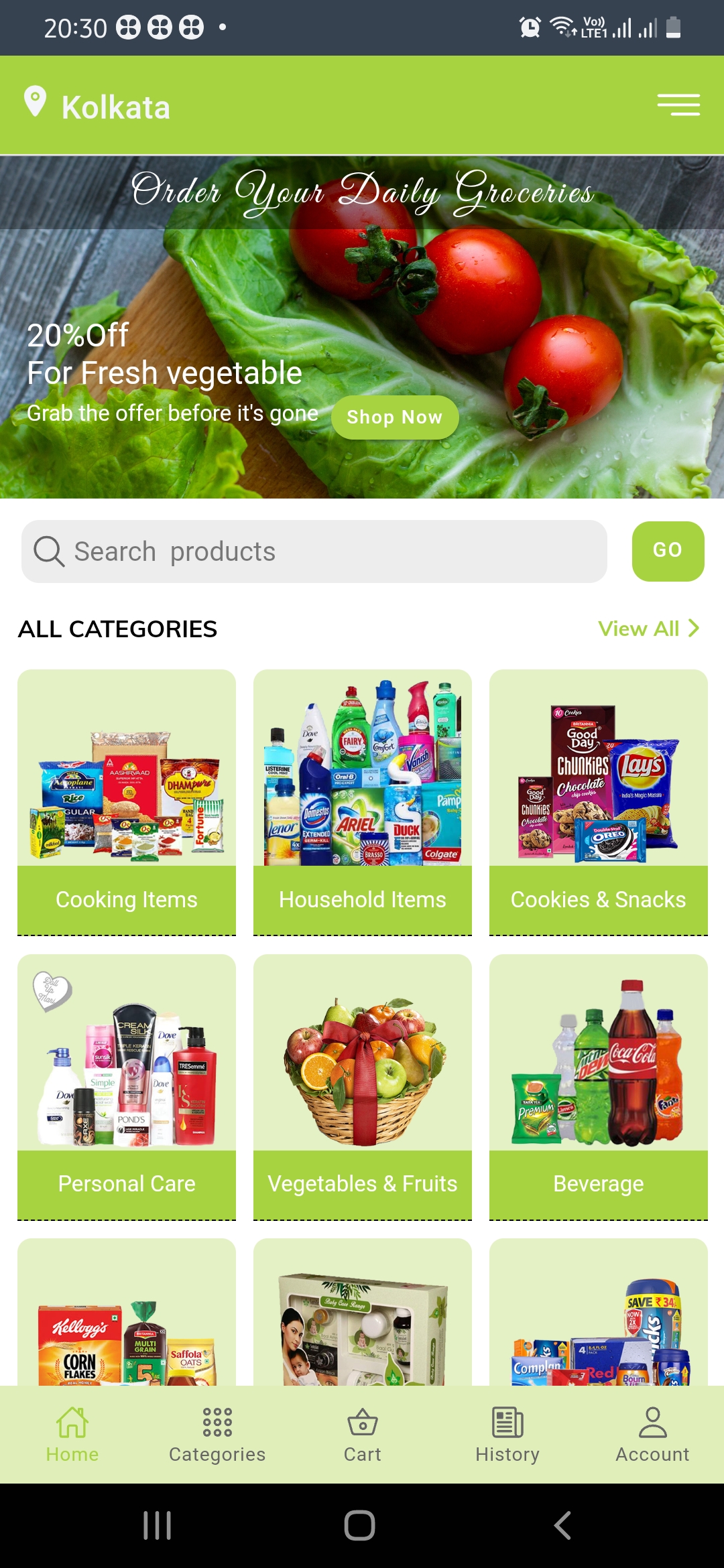Select the Home tab
724x1568 pixels.
[x=72, y=1435]
